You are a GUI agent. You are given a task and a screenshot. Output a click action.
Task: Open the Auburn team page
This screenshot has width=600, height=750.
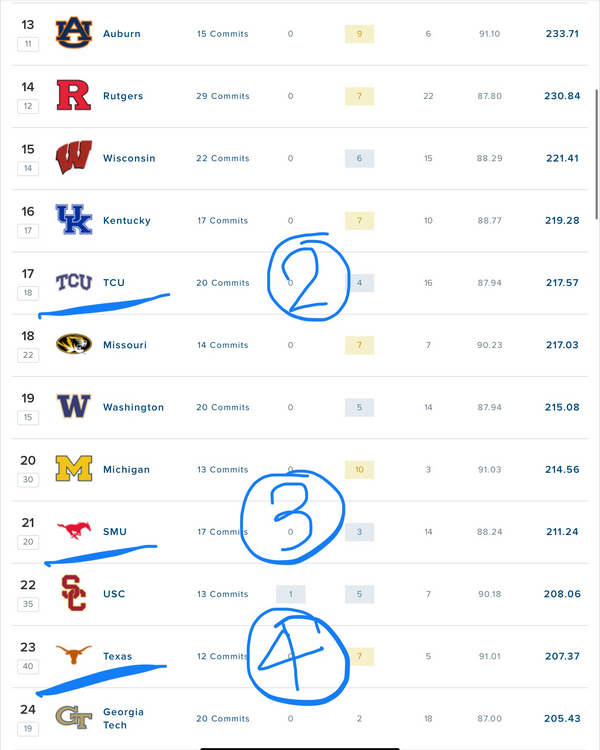121,34
